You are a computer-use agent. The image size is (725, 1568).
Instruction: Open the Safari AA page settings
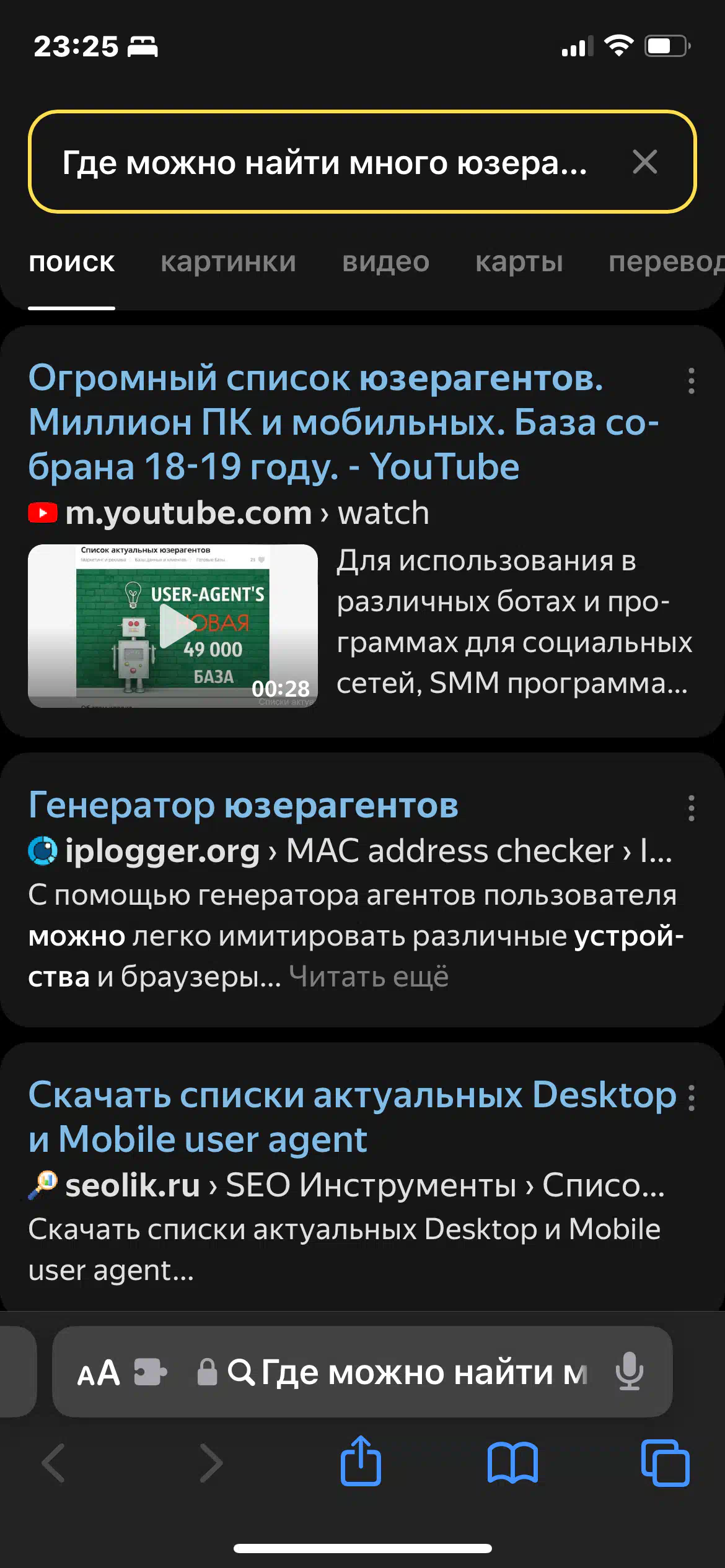(99, 1373)
